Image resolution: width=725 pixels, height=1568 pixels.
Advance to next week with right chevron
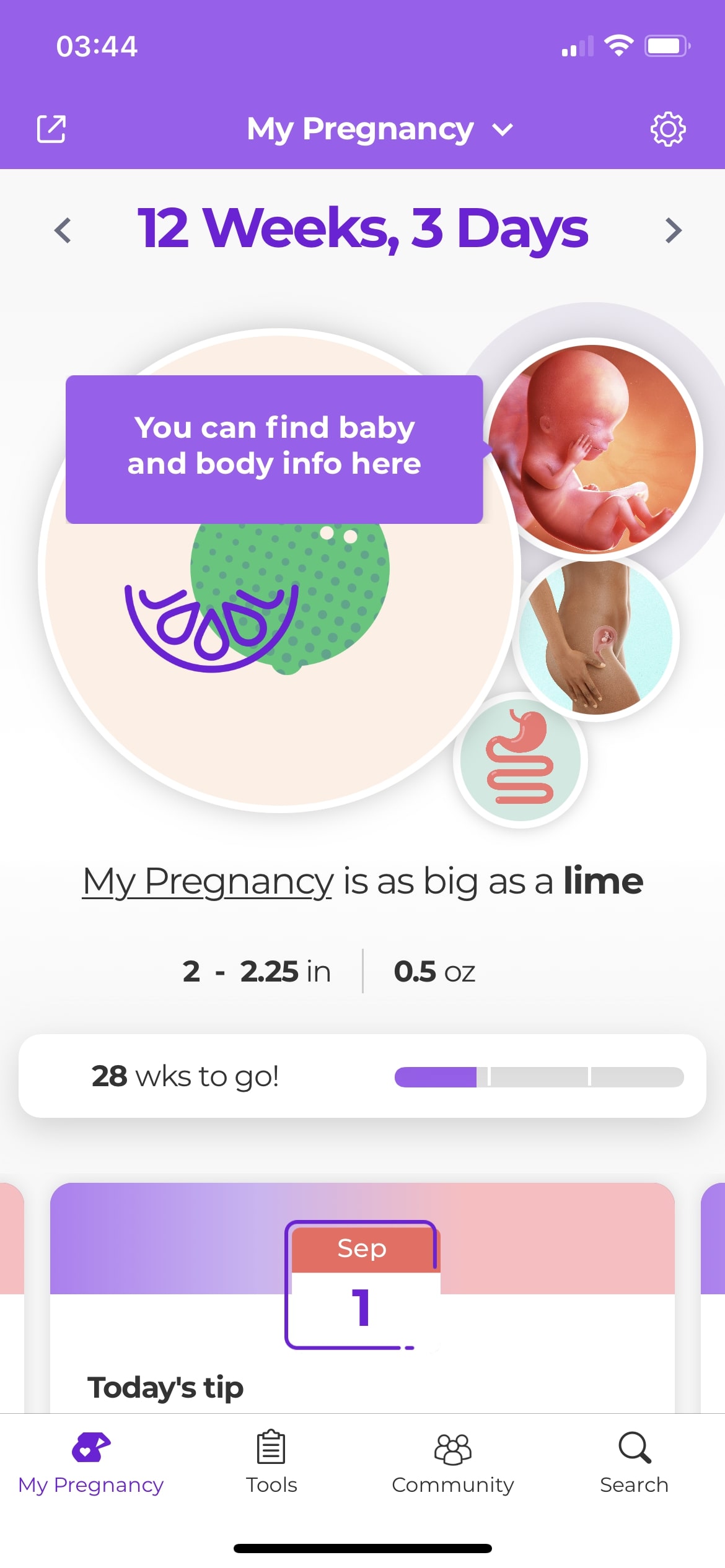(x=674, y=229)
